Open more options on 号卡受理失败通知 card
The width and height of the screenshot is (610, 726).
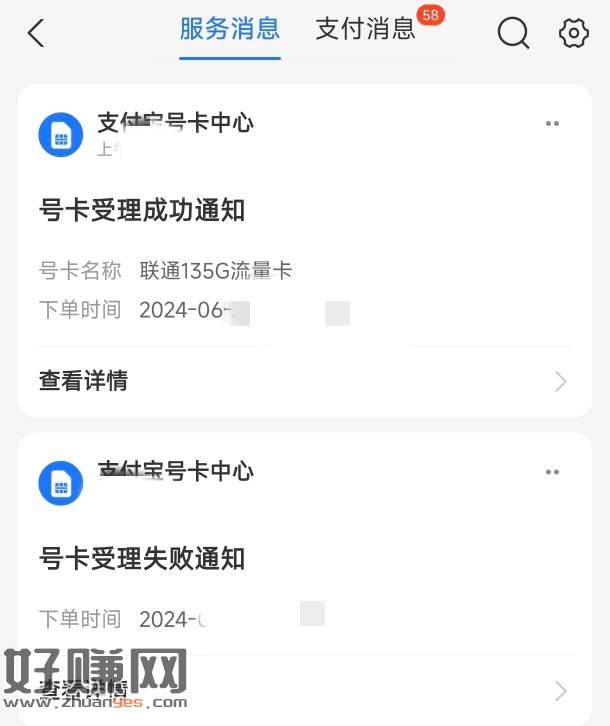552,472
